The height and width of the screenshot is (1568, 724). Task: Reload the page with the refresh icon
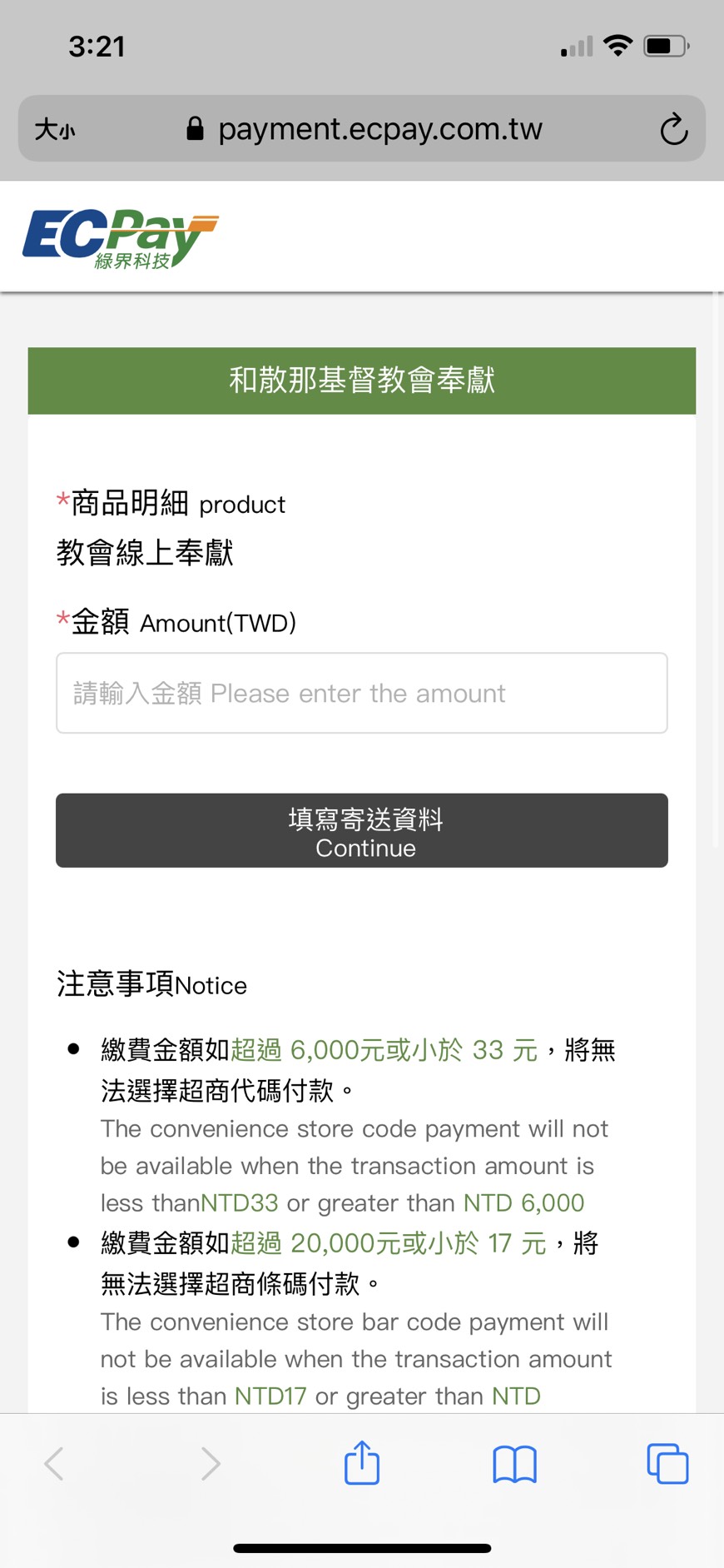click(x=673, y=130)
